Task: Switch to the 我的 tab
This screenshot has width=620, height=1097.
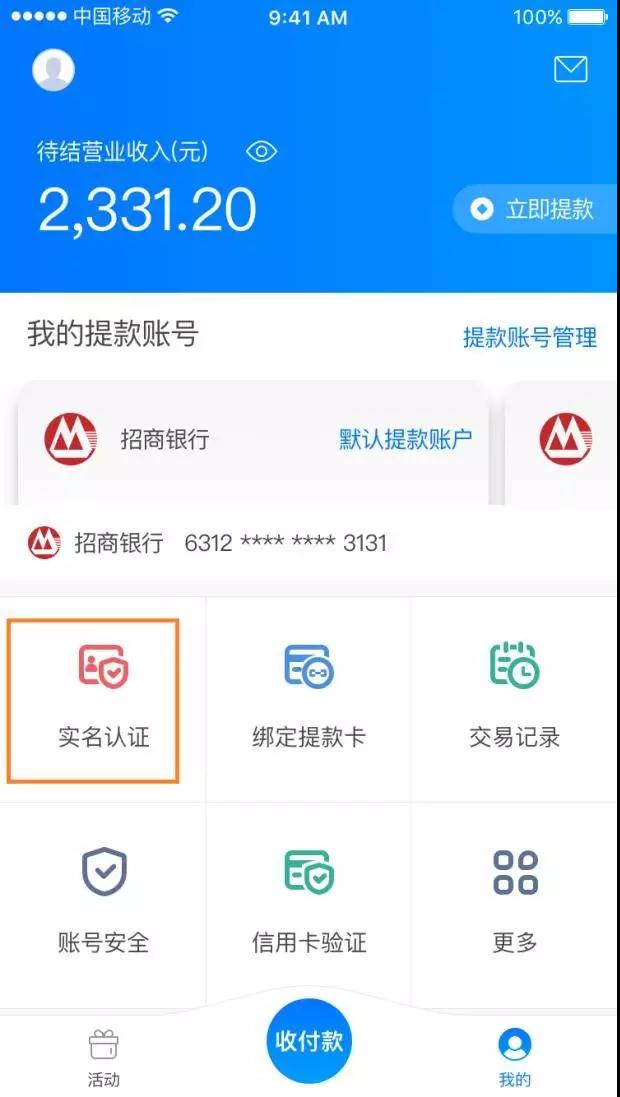Action: [514, 1058]
